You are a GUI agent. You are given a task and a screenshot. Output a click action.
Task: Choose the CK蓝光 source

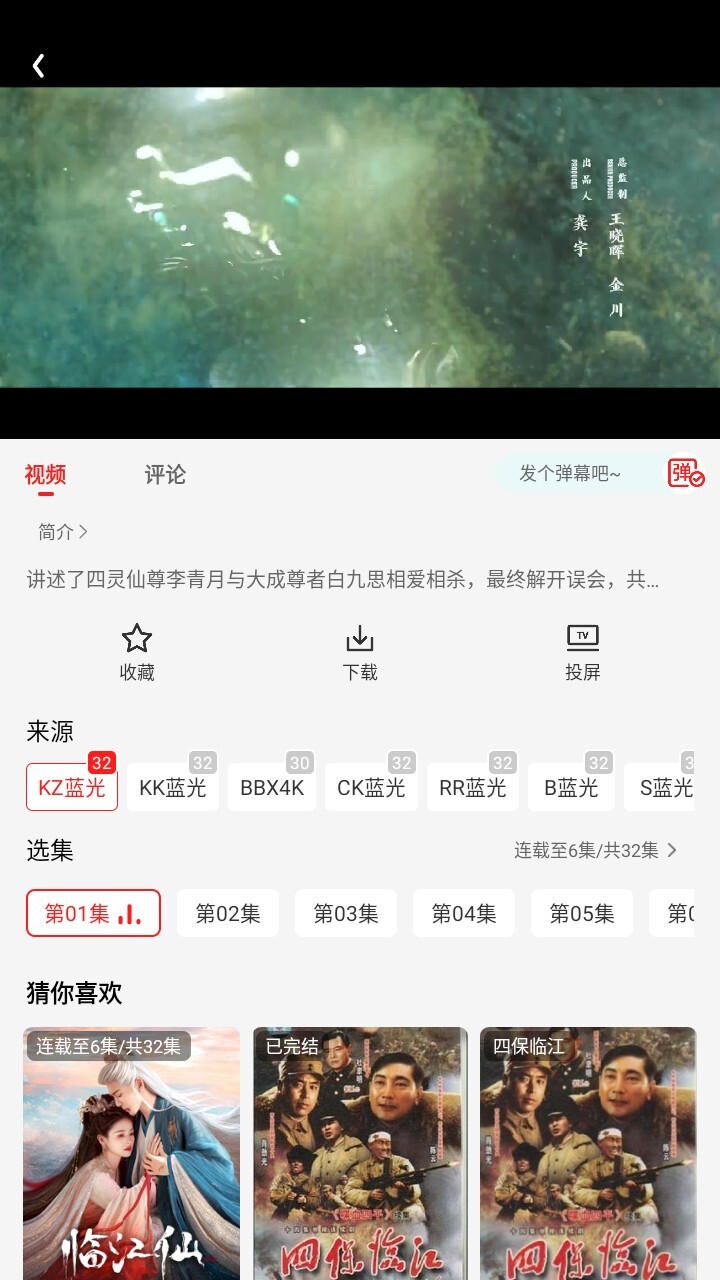(371, 787)
